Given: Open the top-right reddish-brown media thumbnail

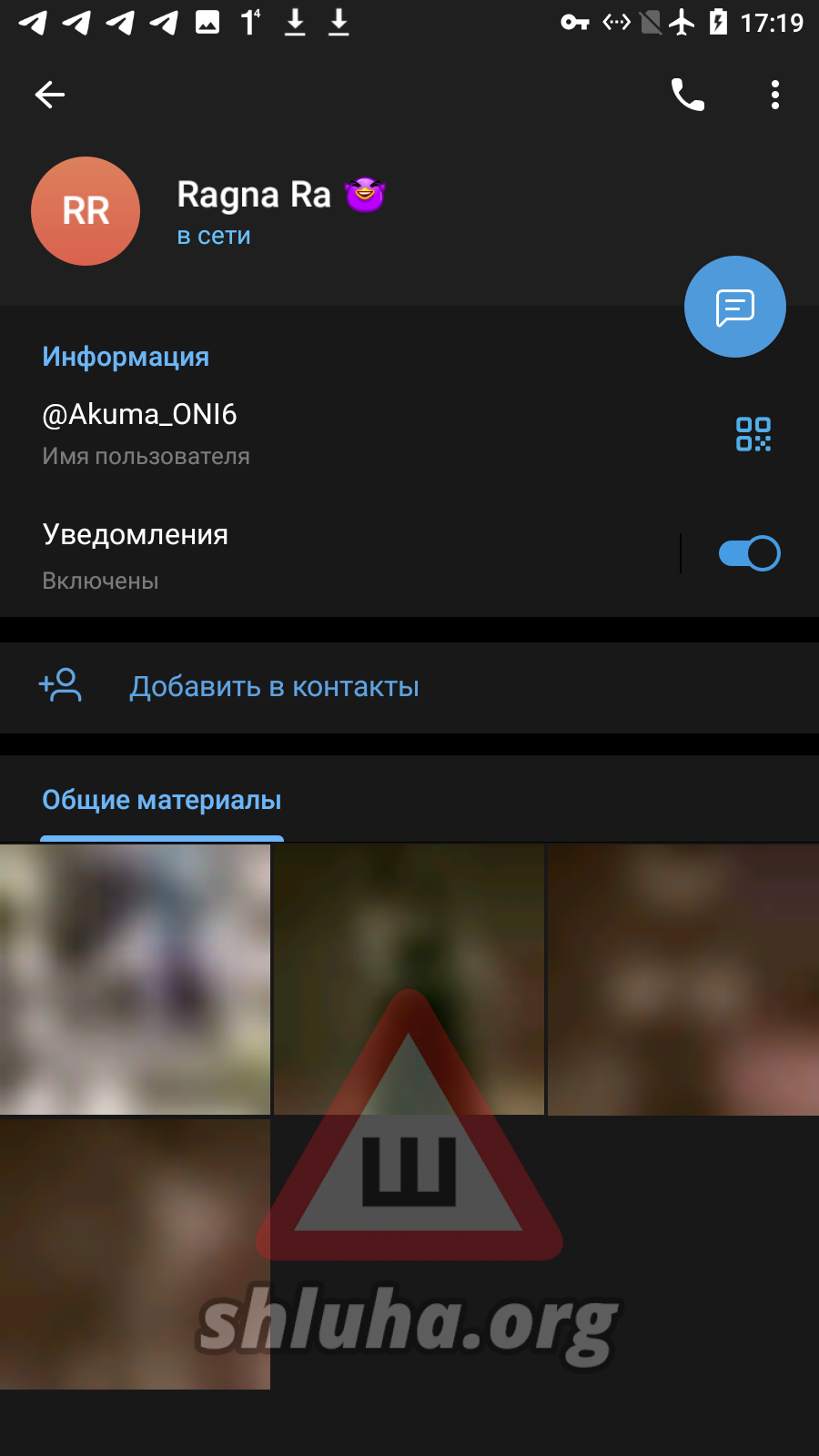Looking at the screenshot, I should 683,979.
